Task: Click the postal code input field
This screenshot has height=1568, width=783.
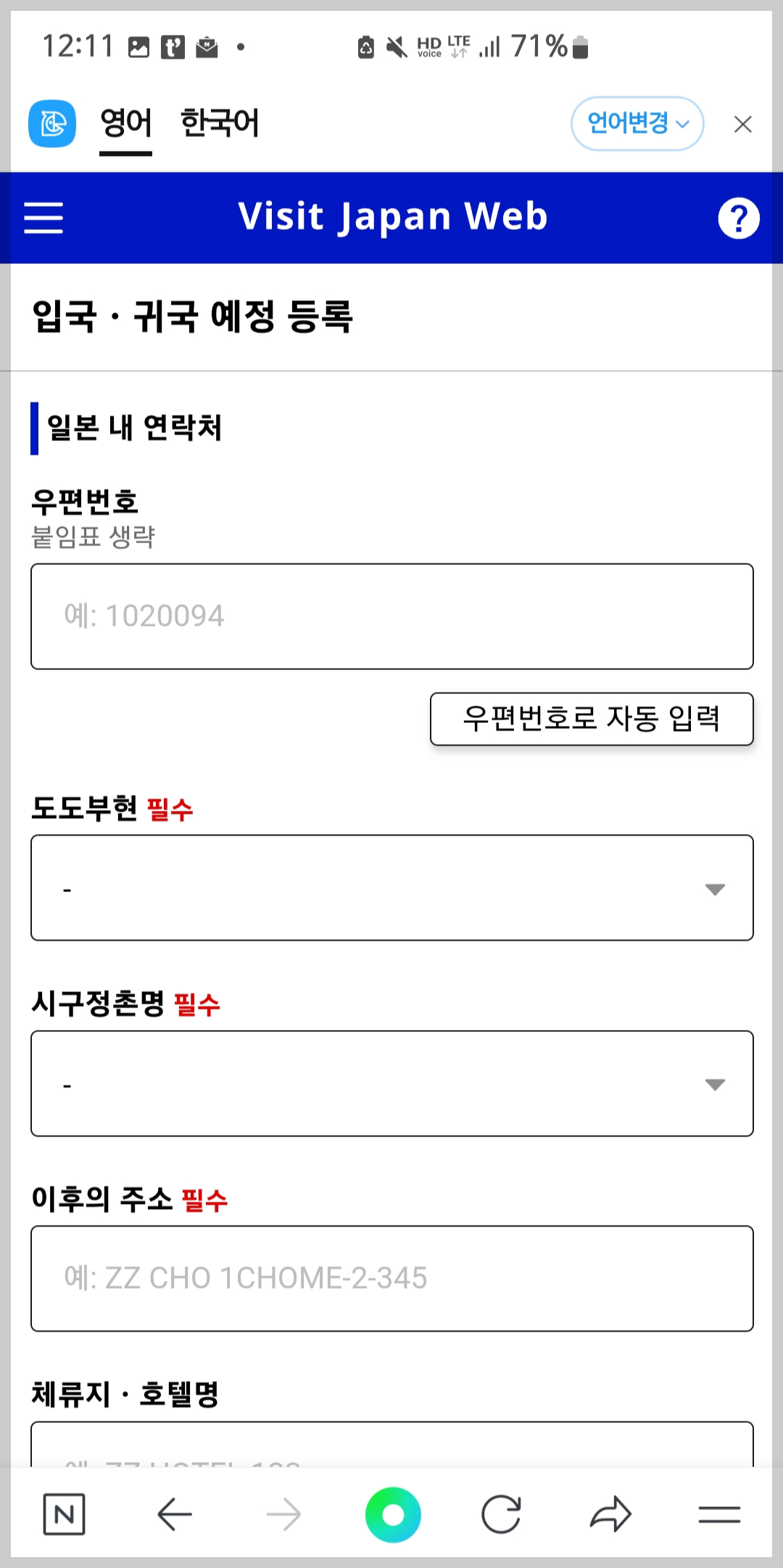Action: tap(391, 616)
